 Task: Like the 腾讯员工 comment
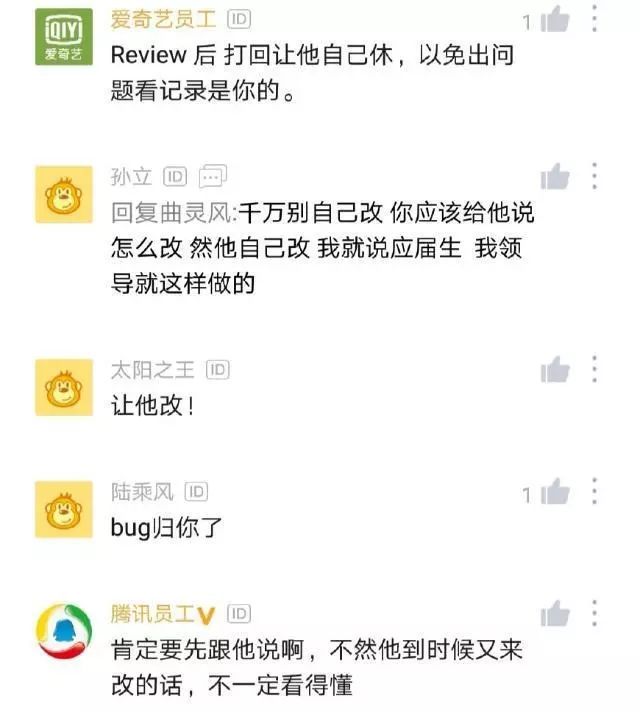coord(555,613)
